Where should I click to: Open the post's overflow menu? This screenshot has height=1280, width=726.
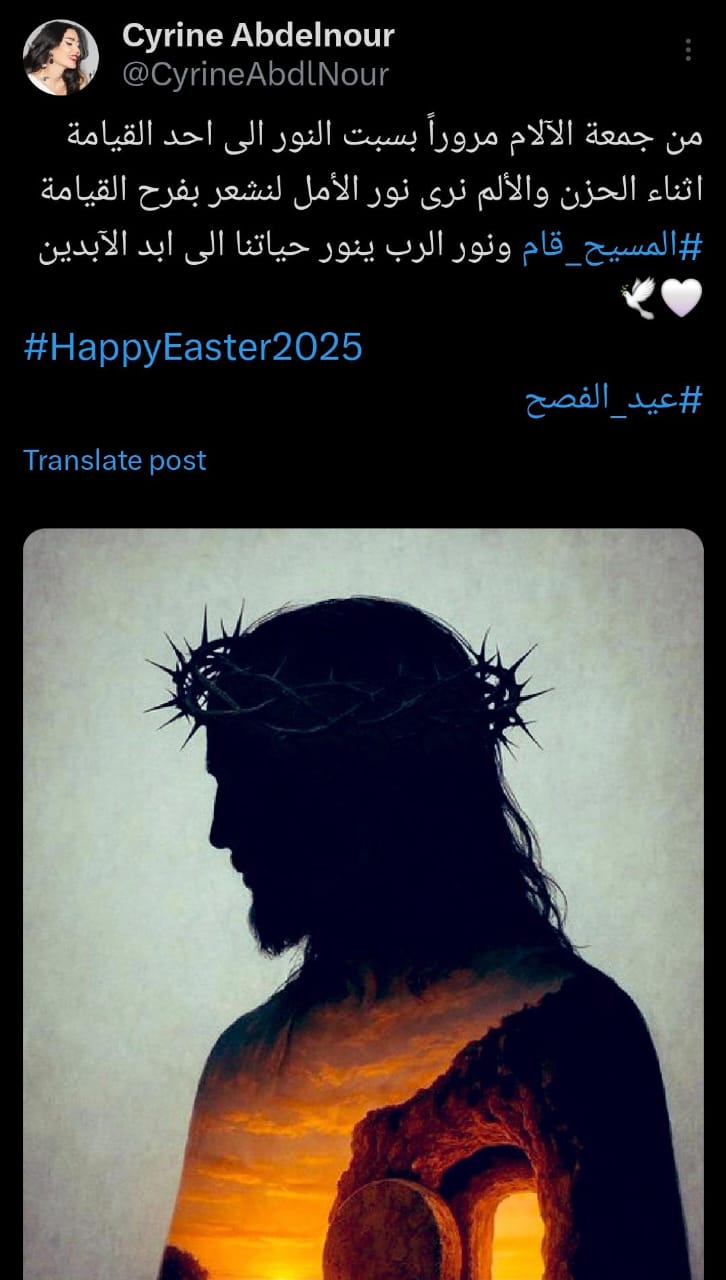coord(688,50)
